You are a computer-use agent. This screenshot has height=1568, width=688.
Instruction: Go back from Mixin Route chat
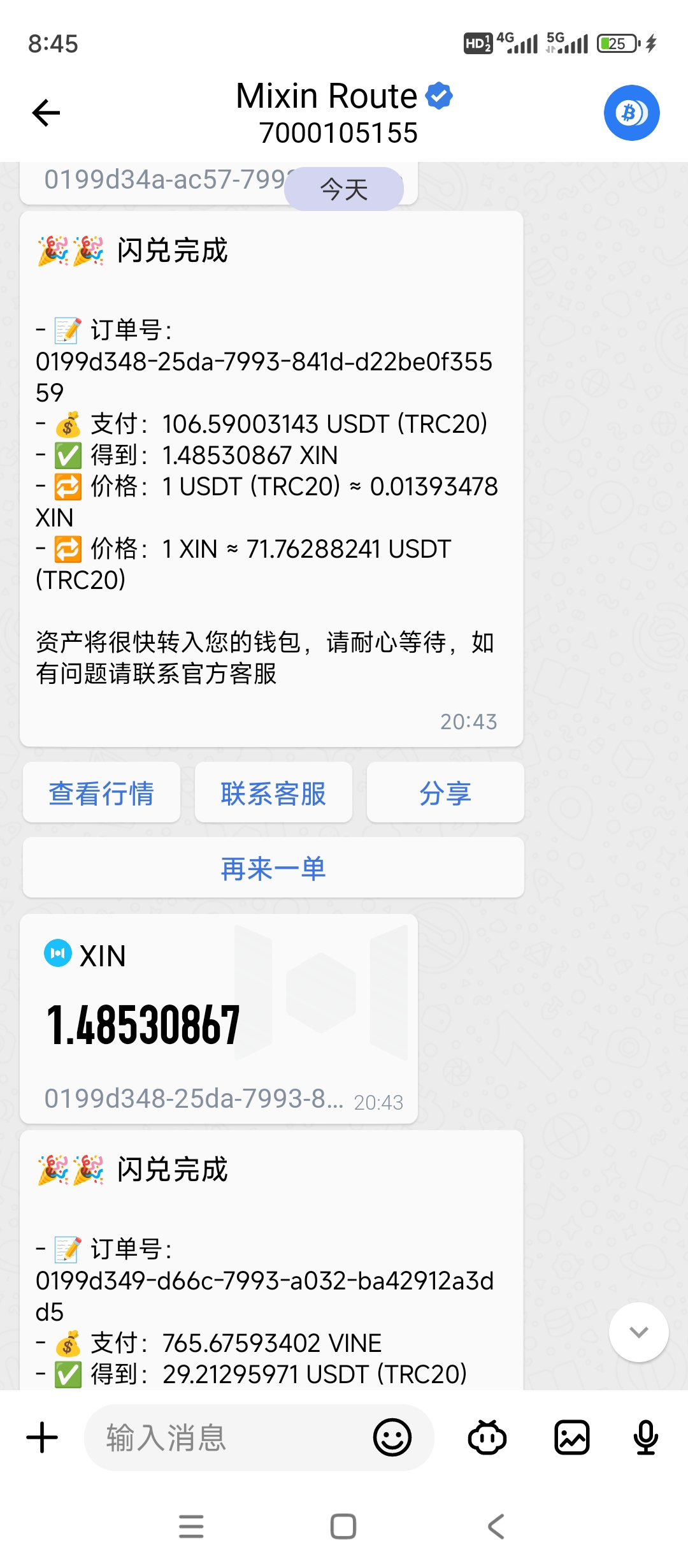coord(46,113)
